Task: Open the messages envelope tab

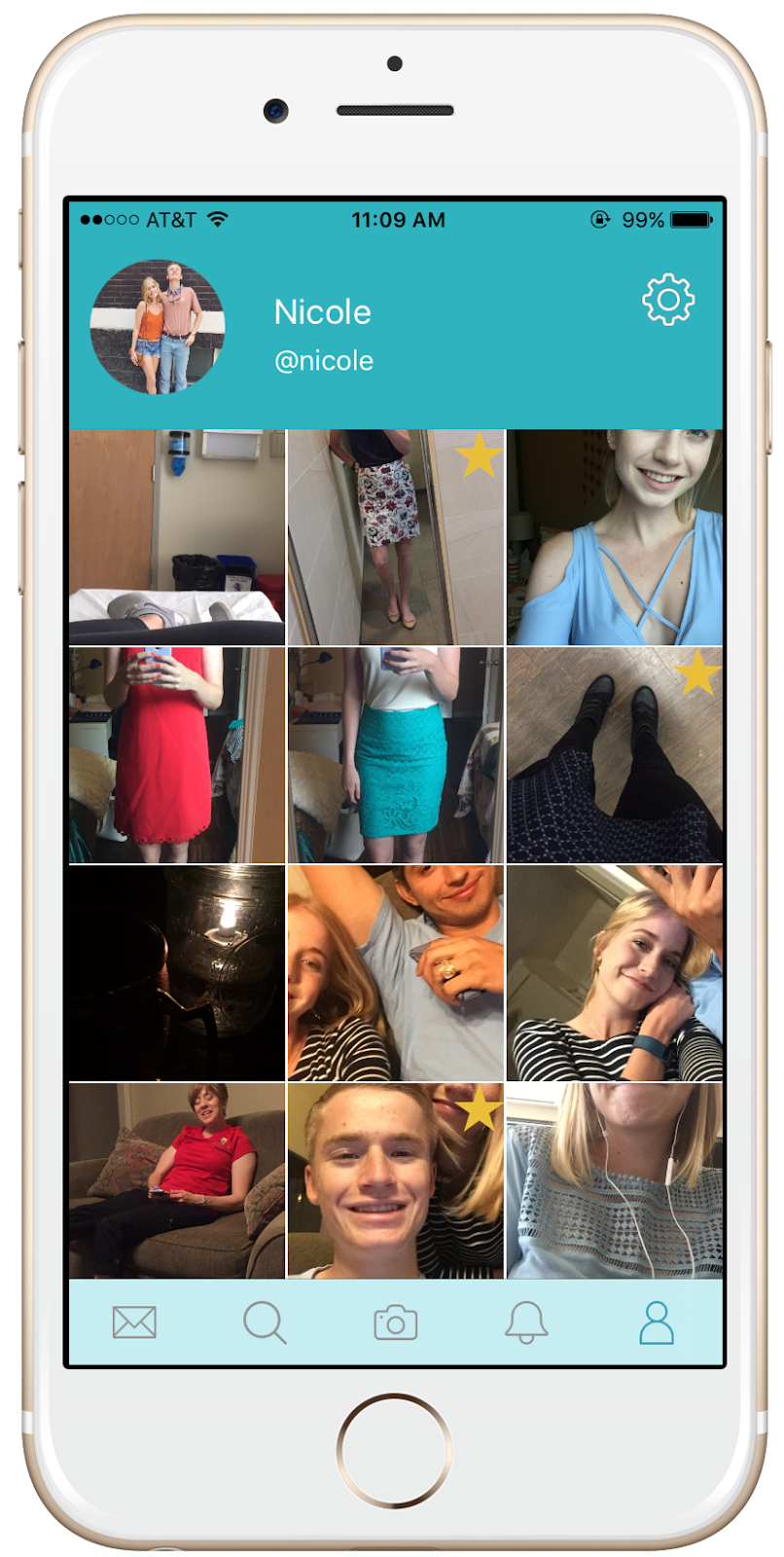Action: click(x=134, y=1322)
